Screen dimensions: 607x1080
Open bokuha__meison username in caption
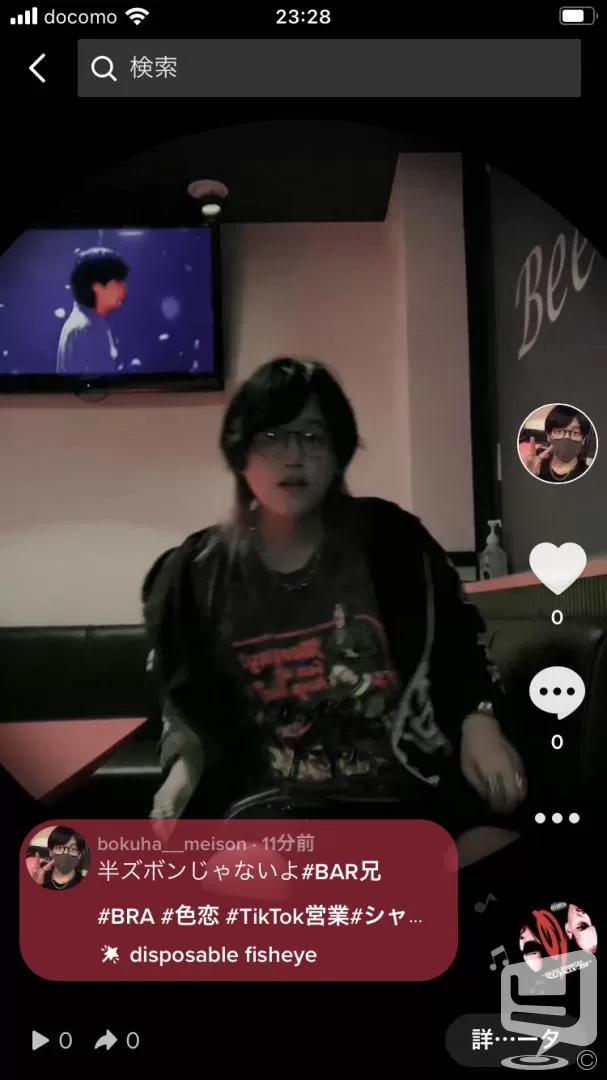(x=172, y=843)
